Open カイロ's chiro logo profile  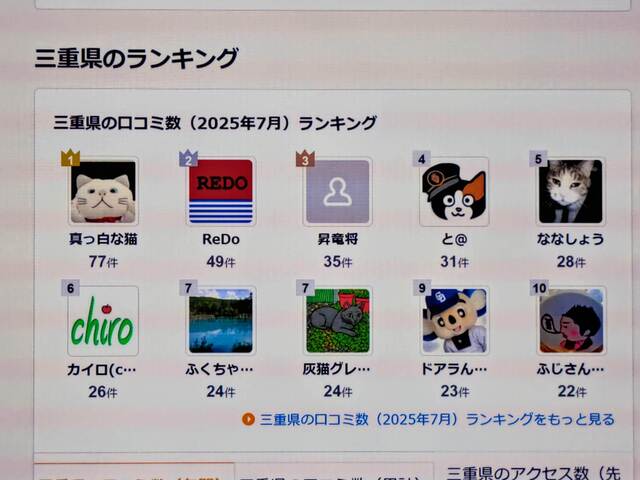click(x=103, y=320)
